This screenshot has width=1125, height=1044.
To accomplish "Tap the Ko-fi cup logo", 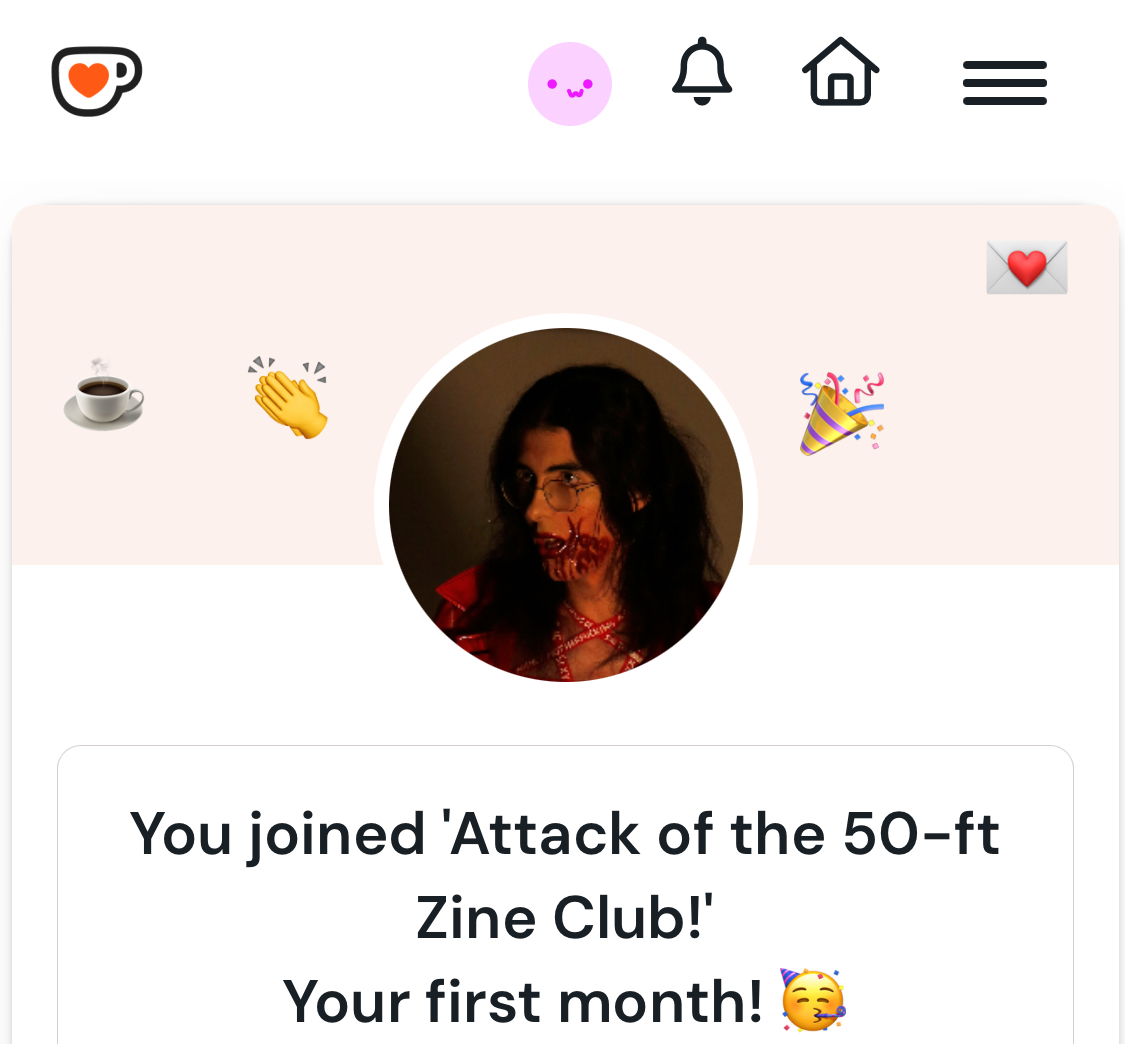I will pos(96,81).
